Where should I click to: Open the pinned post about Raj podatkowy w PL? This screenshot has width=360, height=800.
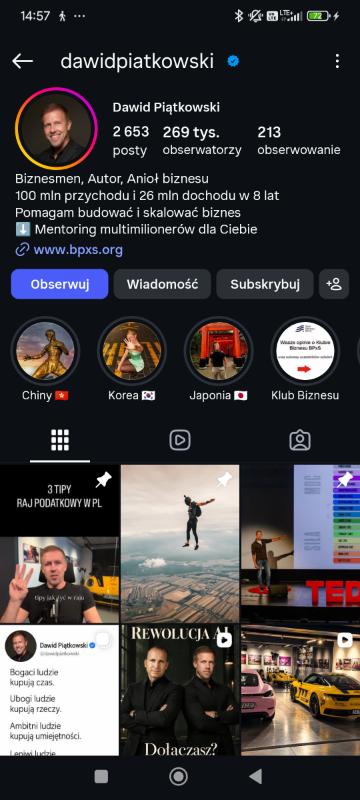[60, 543]
